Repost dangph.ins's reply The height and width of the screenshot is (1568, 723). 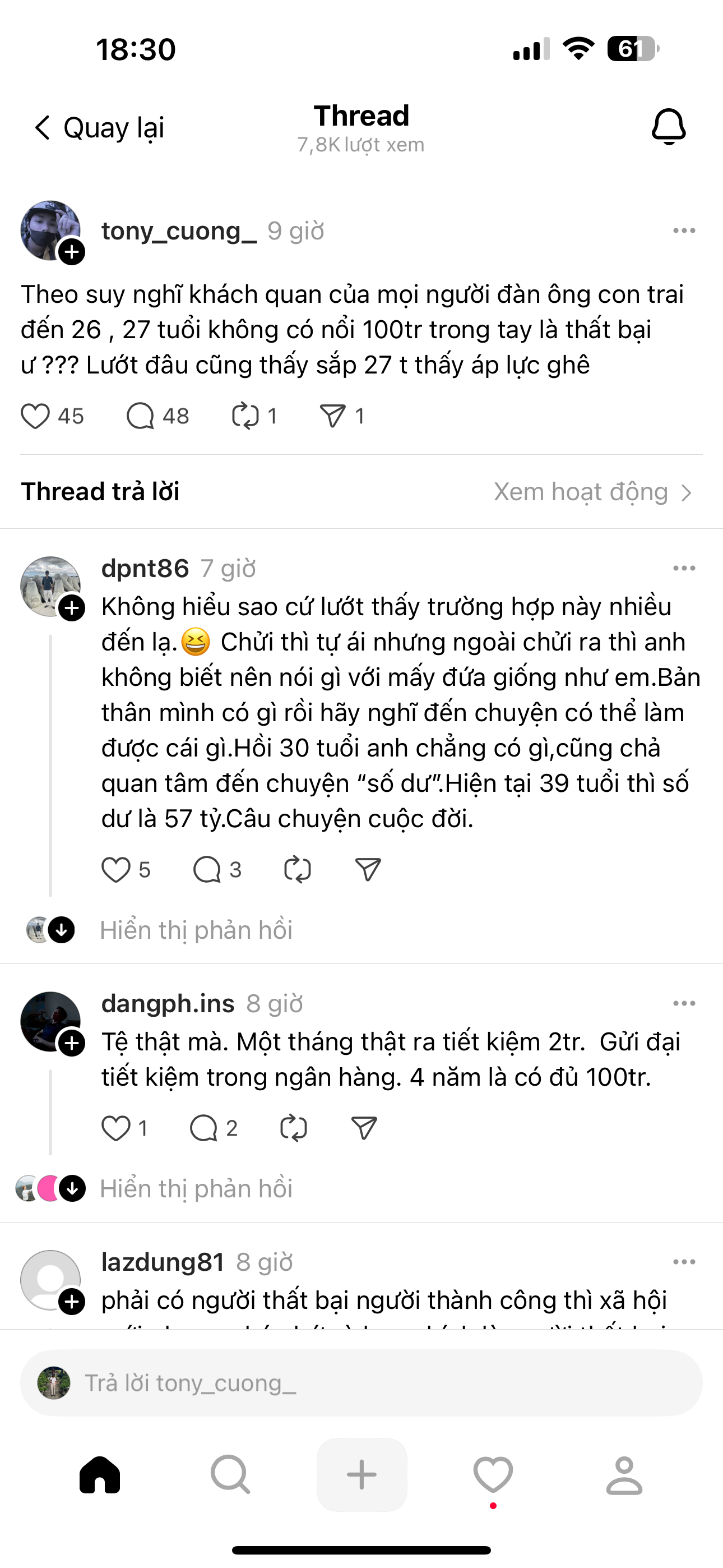[294, 1128]
